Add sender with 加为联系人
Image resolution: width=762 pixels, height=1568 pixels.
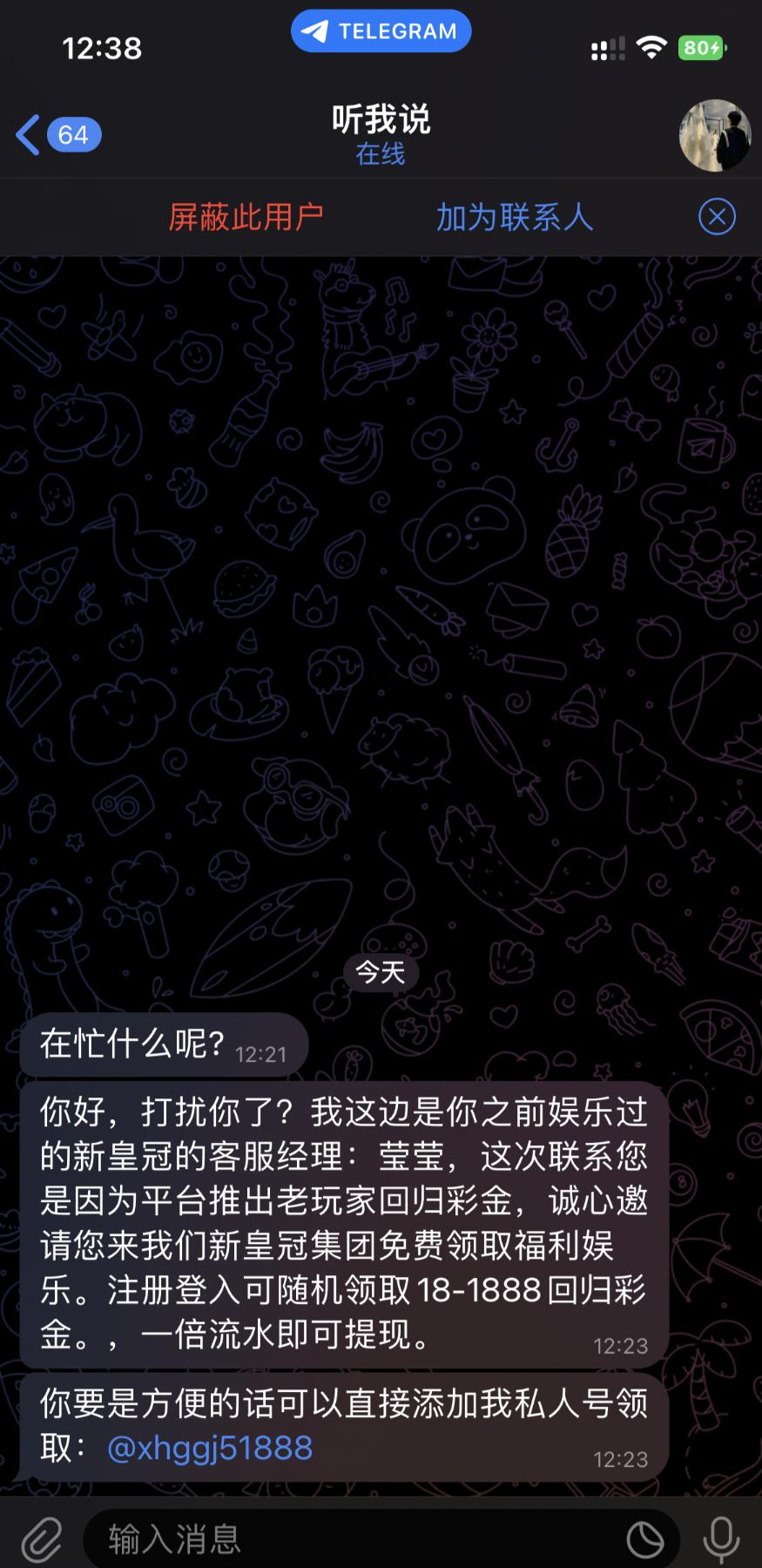tap(514, 217)
